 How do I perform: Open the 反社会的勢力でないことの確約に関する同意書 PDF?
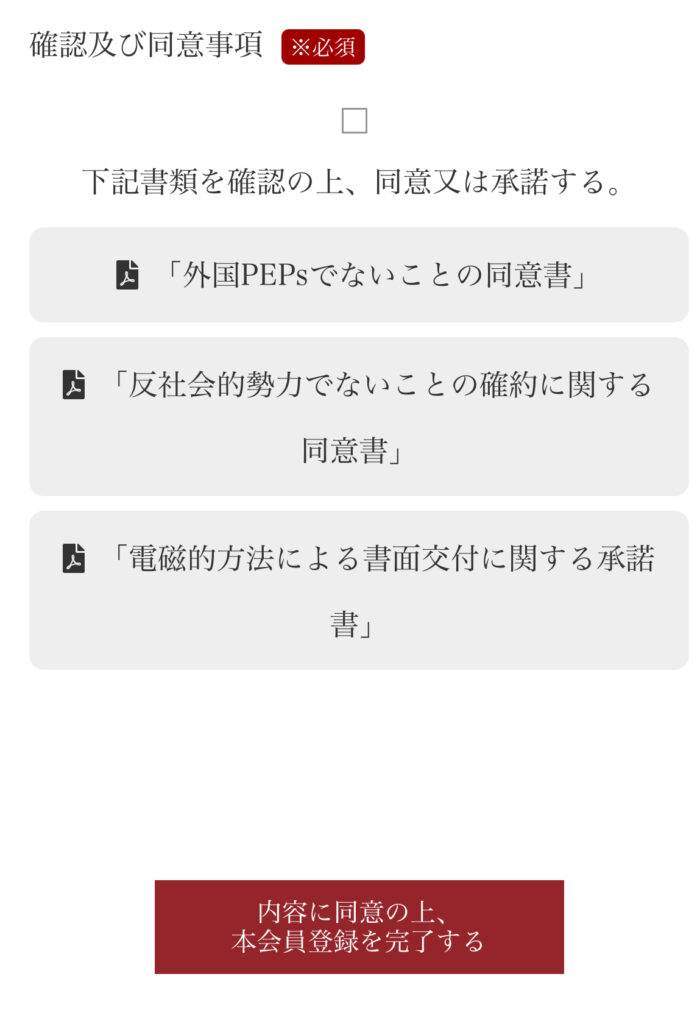click(x=358, y=416)
